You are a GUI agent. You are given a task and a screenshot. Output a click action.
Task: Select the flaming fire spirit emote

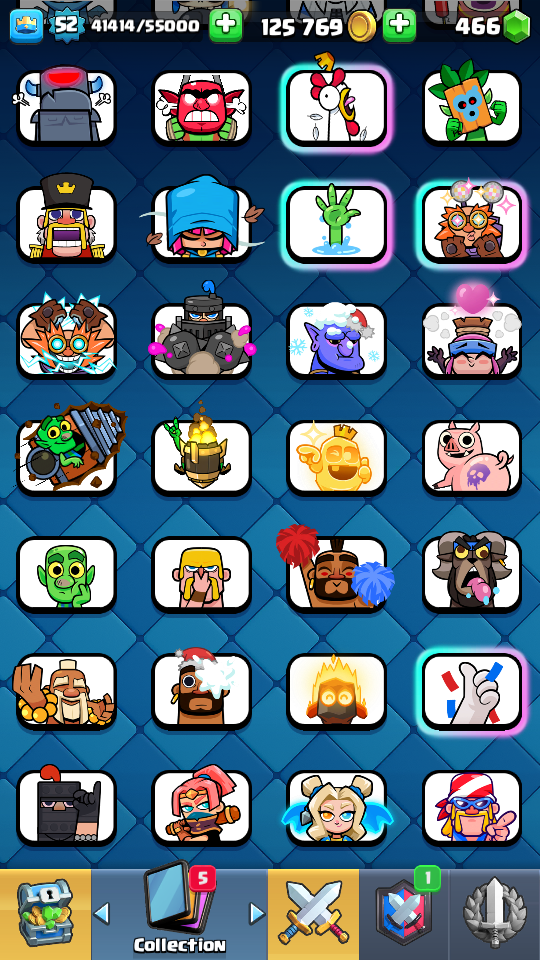pos(337,691)
